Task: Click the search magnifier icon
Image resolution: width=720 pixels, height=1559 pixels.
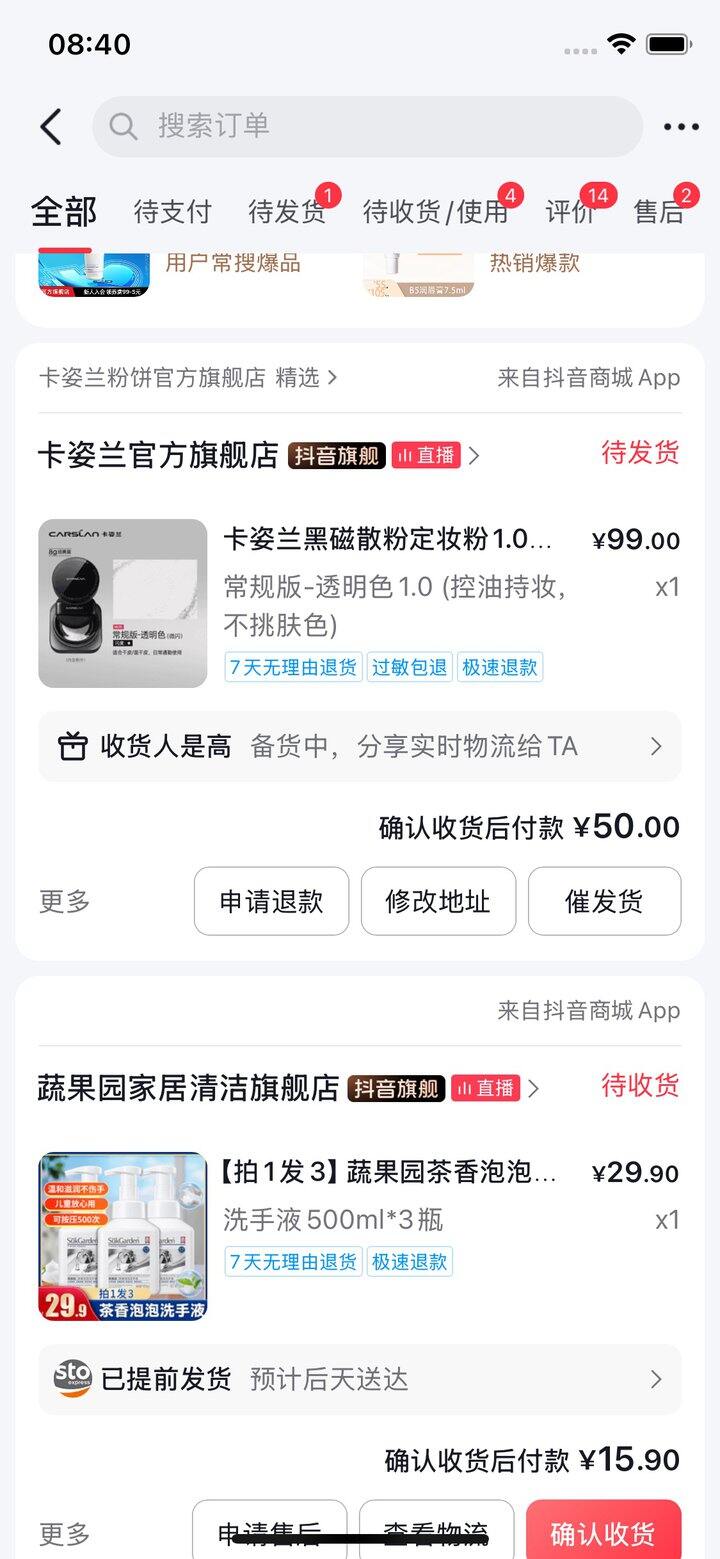Action: click(121, 127)
